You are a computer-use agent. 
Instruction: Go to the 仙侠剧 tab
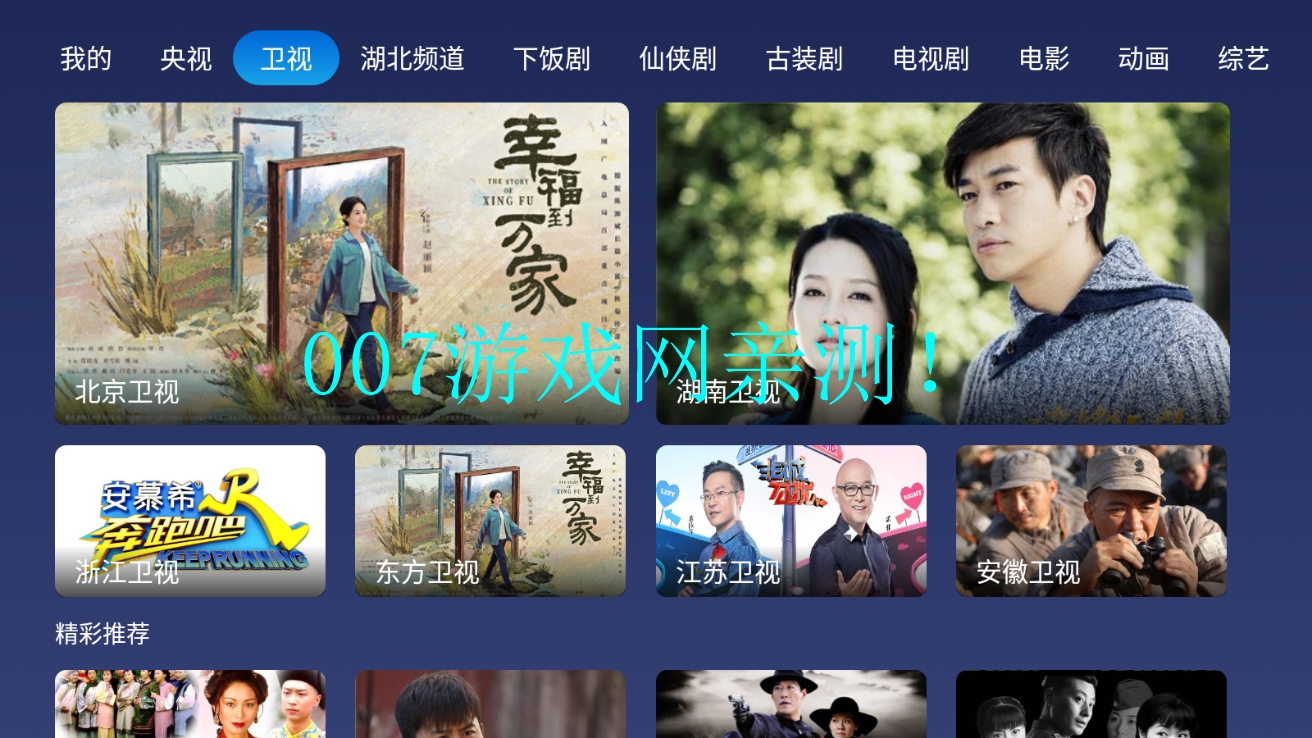coord(677,59)
